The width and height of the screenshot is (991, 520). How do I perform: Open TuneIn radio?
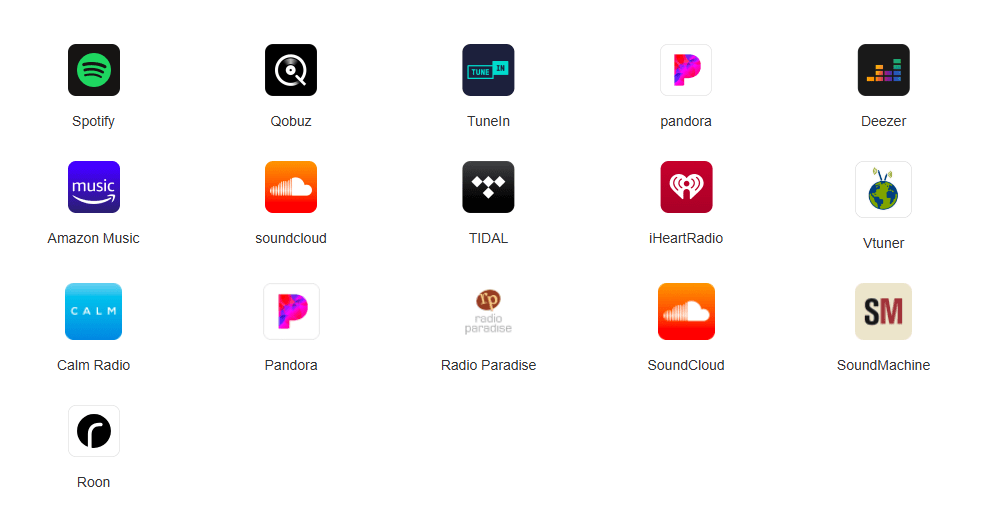[x=488, y=70]
